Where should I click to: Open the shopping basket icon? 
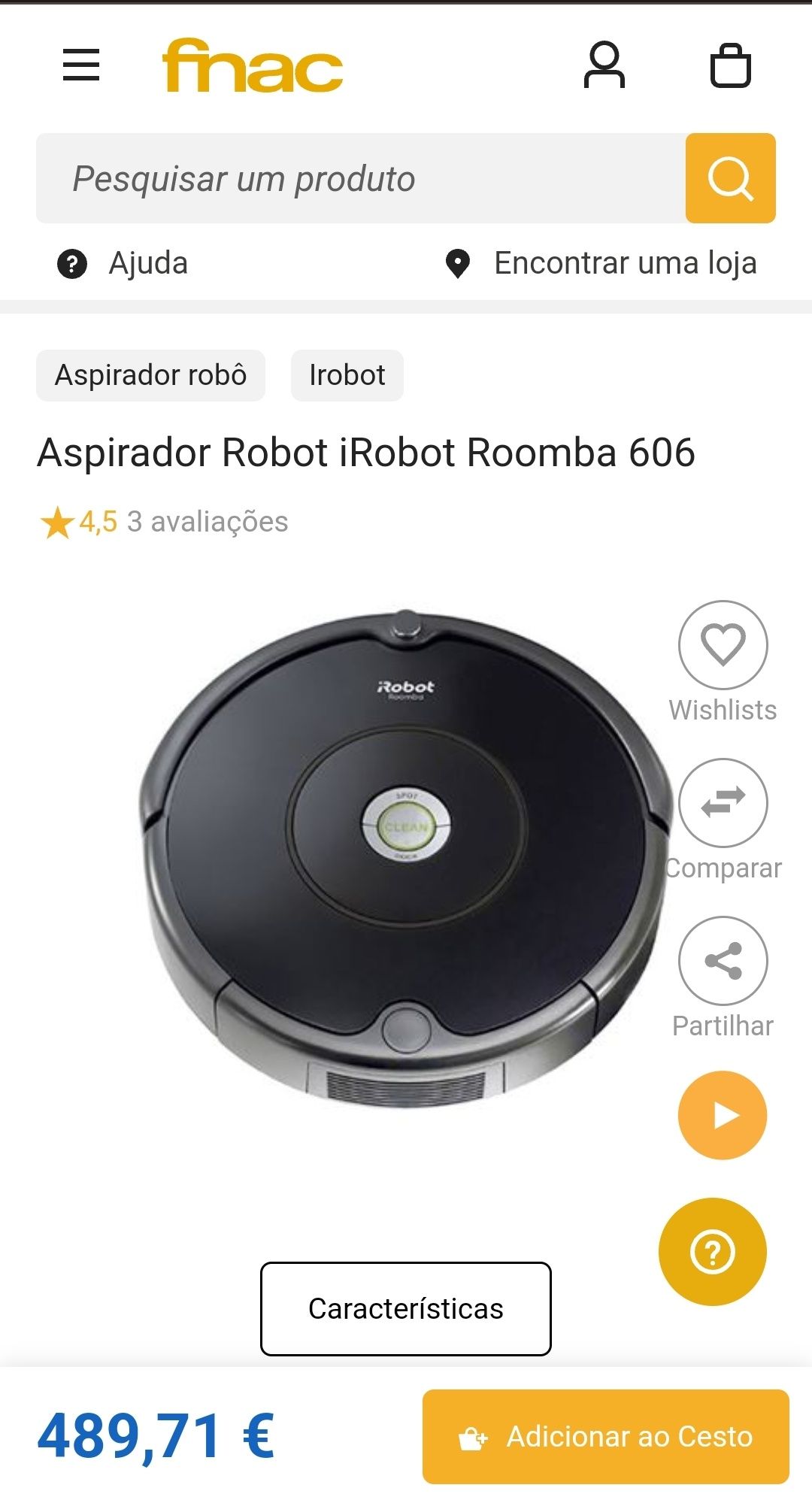pyautogui.click(x=731, y=65)
